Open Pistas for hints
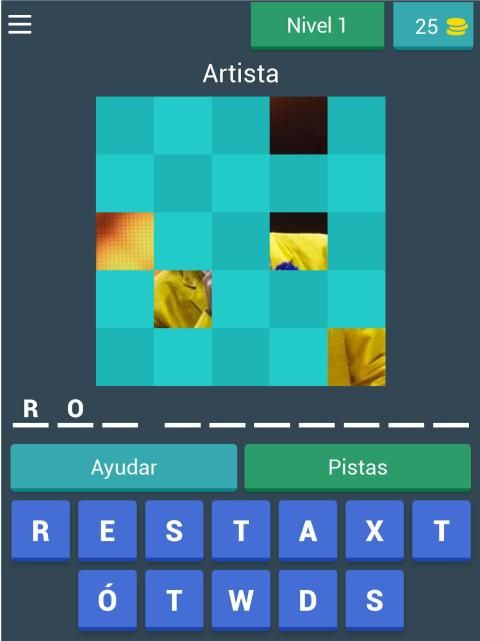This screenshot has width=480, height=641. [358, 467]
